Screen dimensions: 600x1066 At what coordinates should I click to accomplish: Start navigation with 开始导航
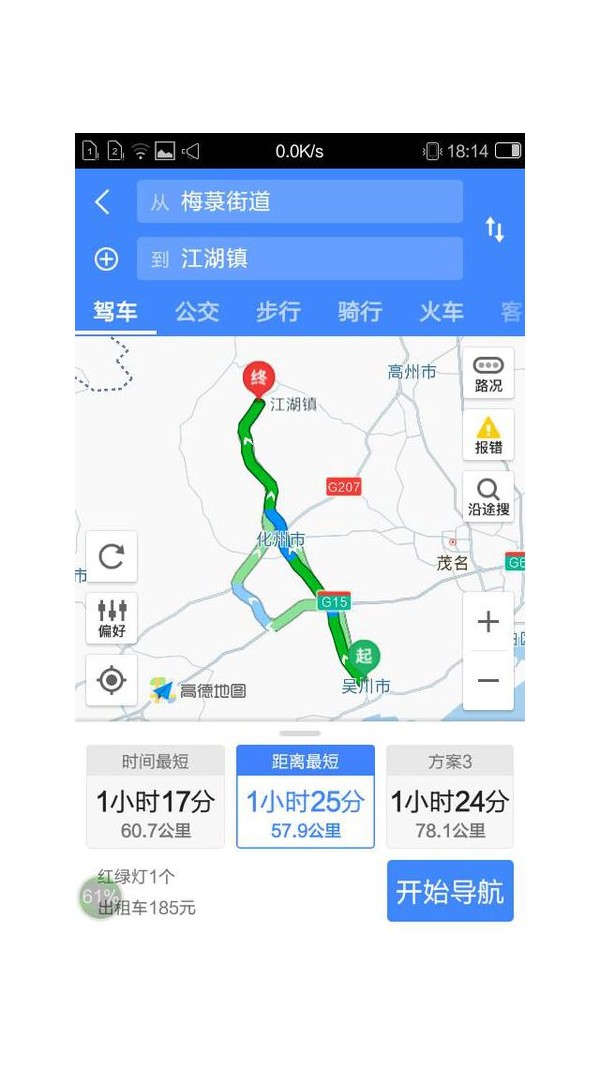[x=450, y=891]
